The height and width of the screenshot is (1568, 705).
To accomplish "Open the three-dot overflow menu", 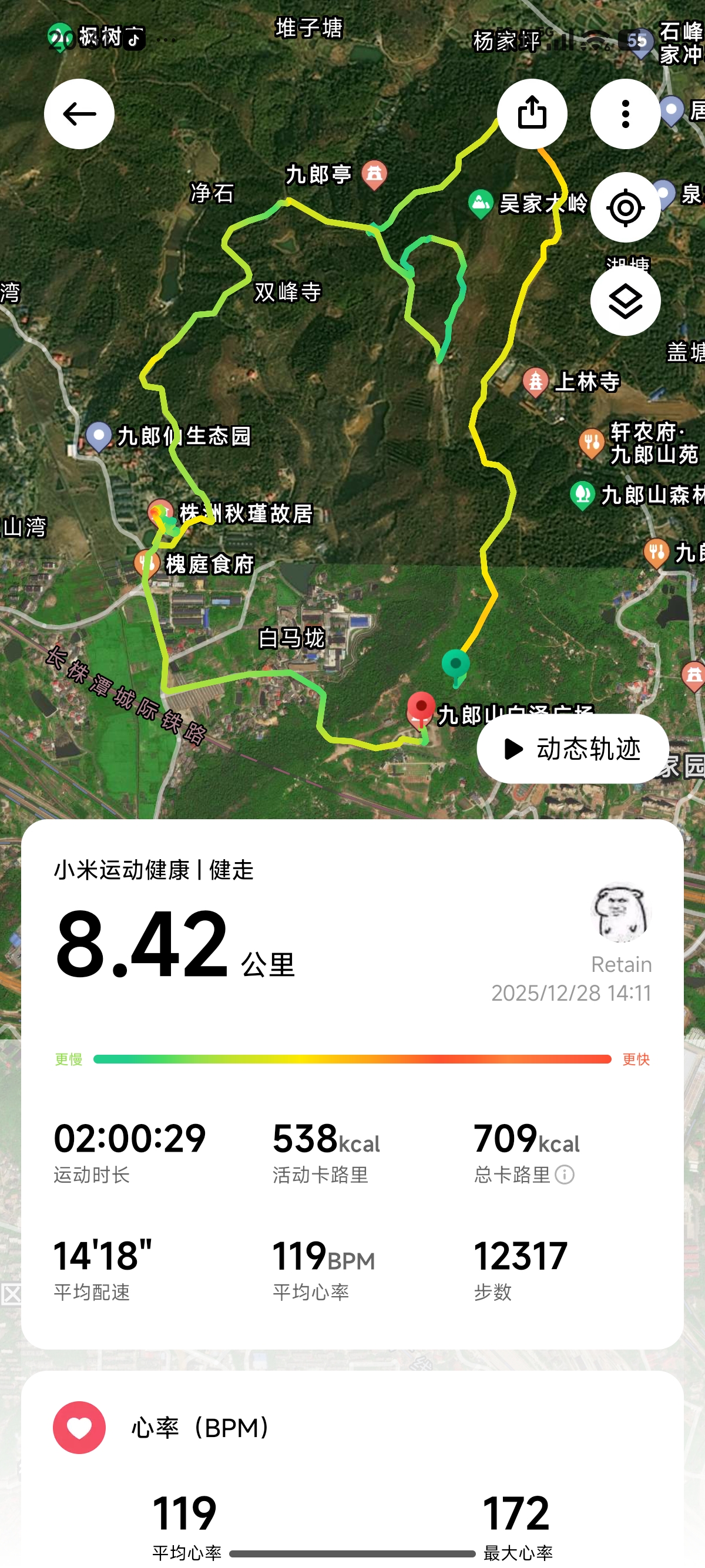I will tap(625, 114).
